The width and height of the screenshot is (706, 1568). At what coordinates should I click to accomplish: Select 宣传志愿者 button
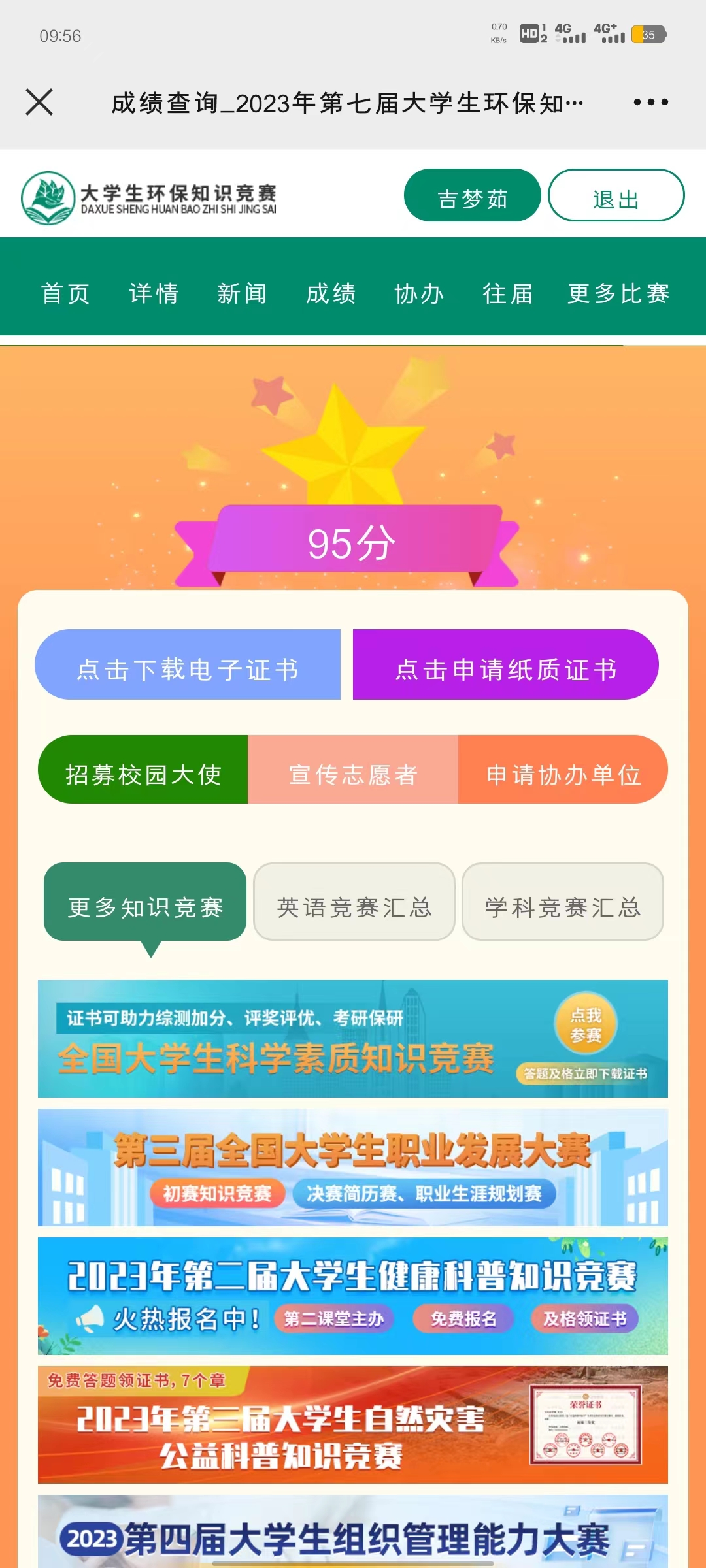tap(353, 770)
